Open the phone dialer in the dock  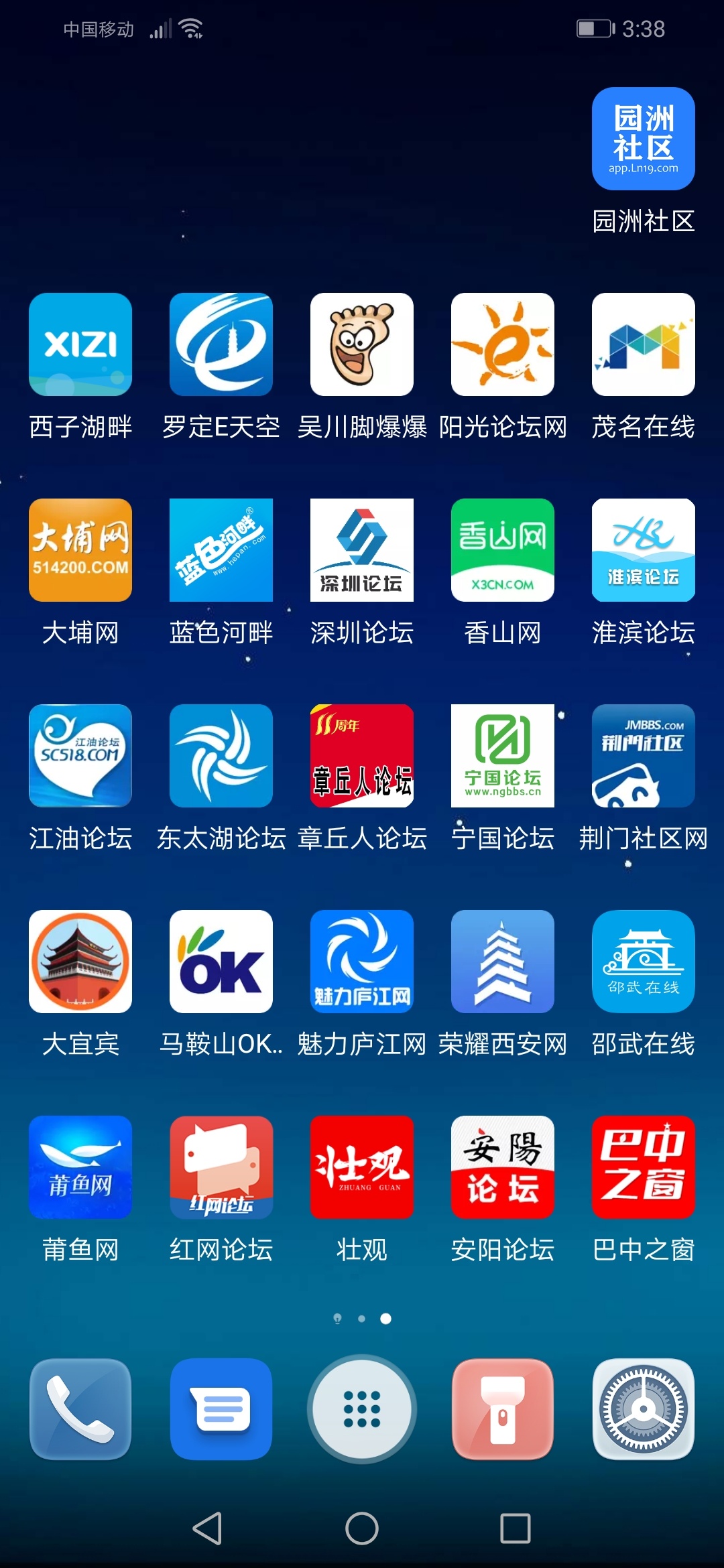pyautogui.click(x=80, y=1409)
